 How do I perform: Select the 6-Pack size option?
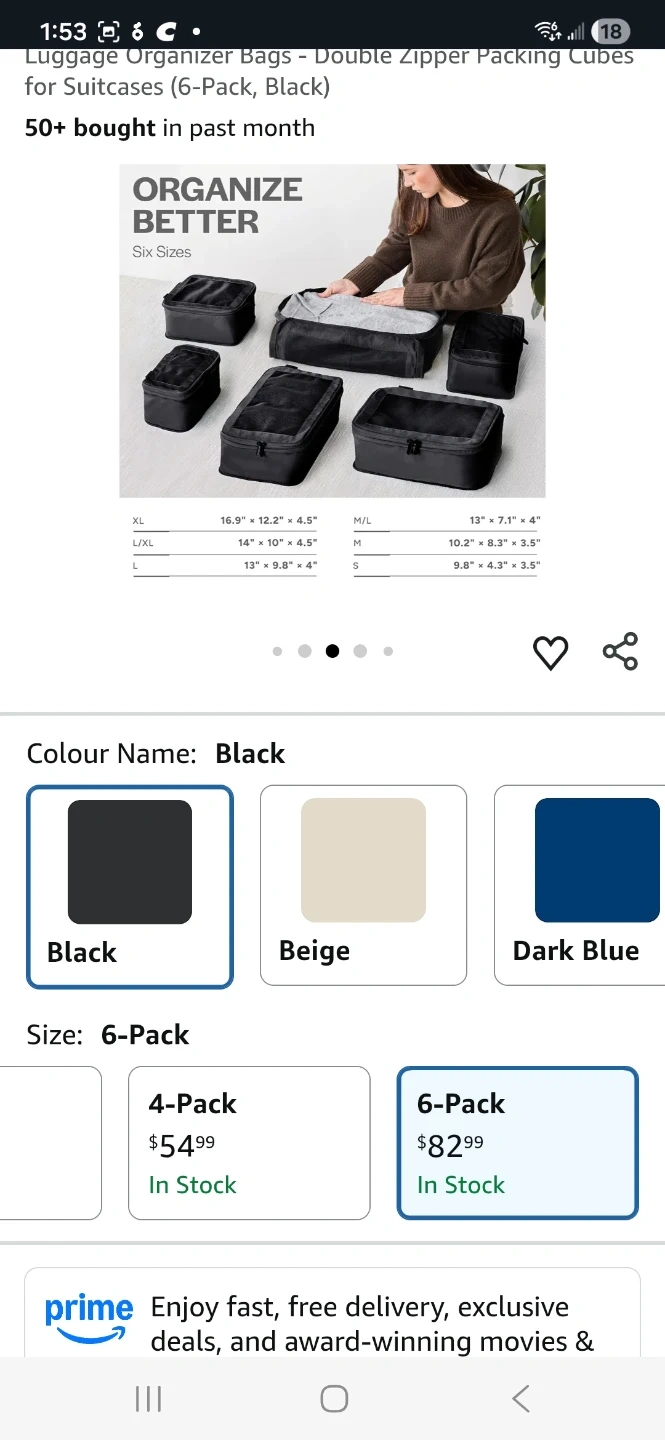coord(517,1142)
